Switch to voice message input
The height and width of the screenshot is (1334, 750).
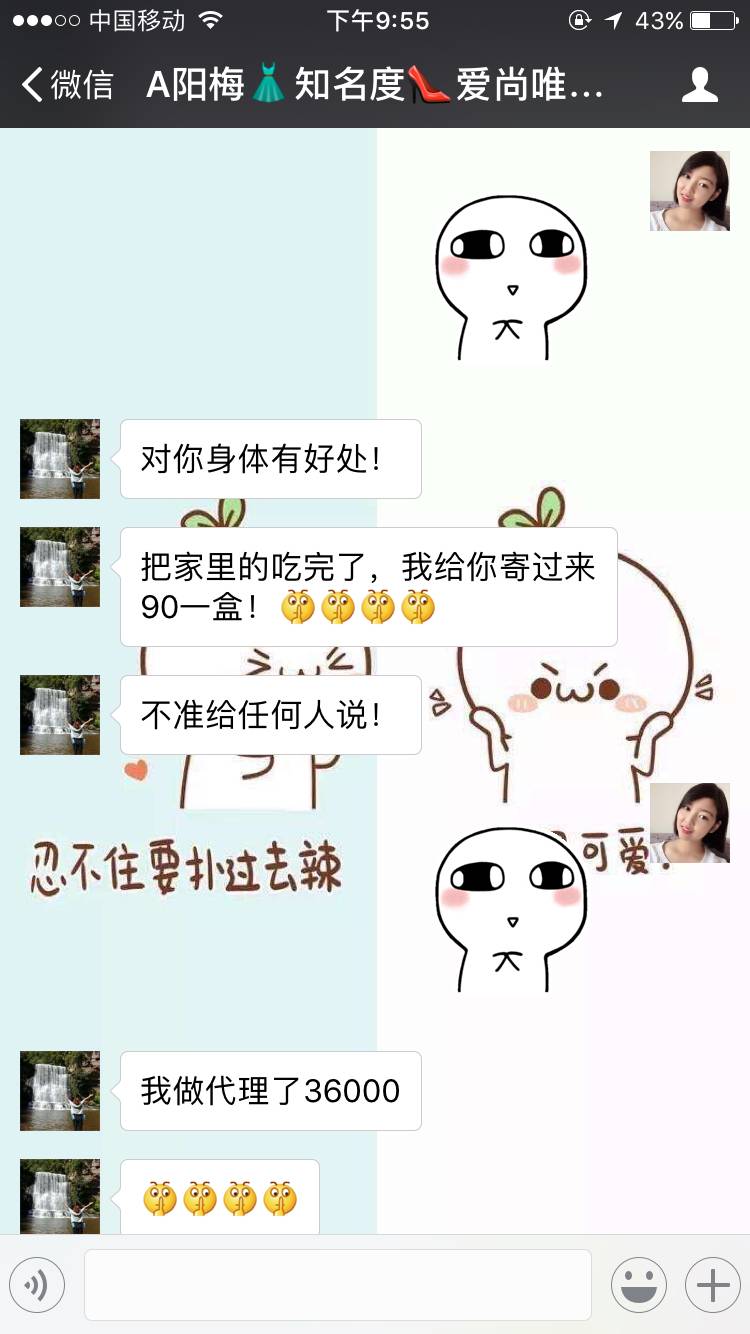(37, 1284)
